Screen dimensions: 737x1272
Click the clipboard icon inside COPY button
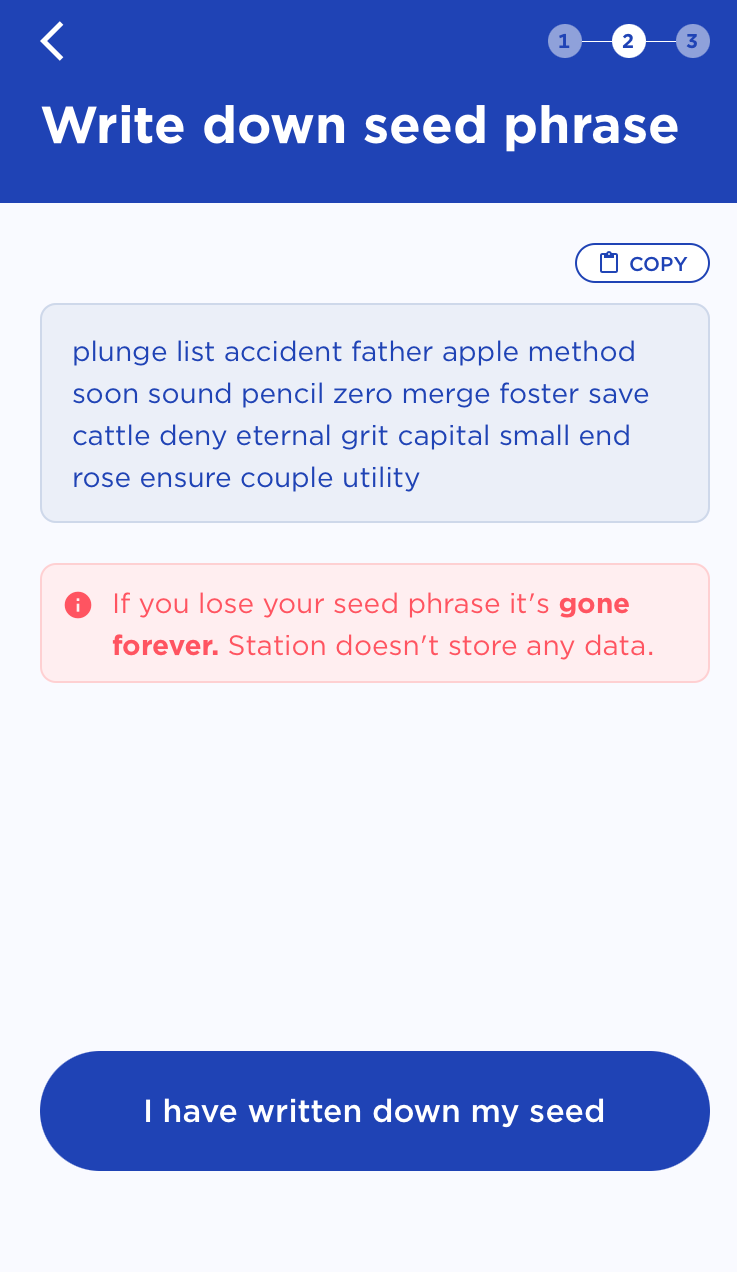[x=608, y=262]
